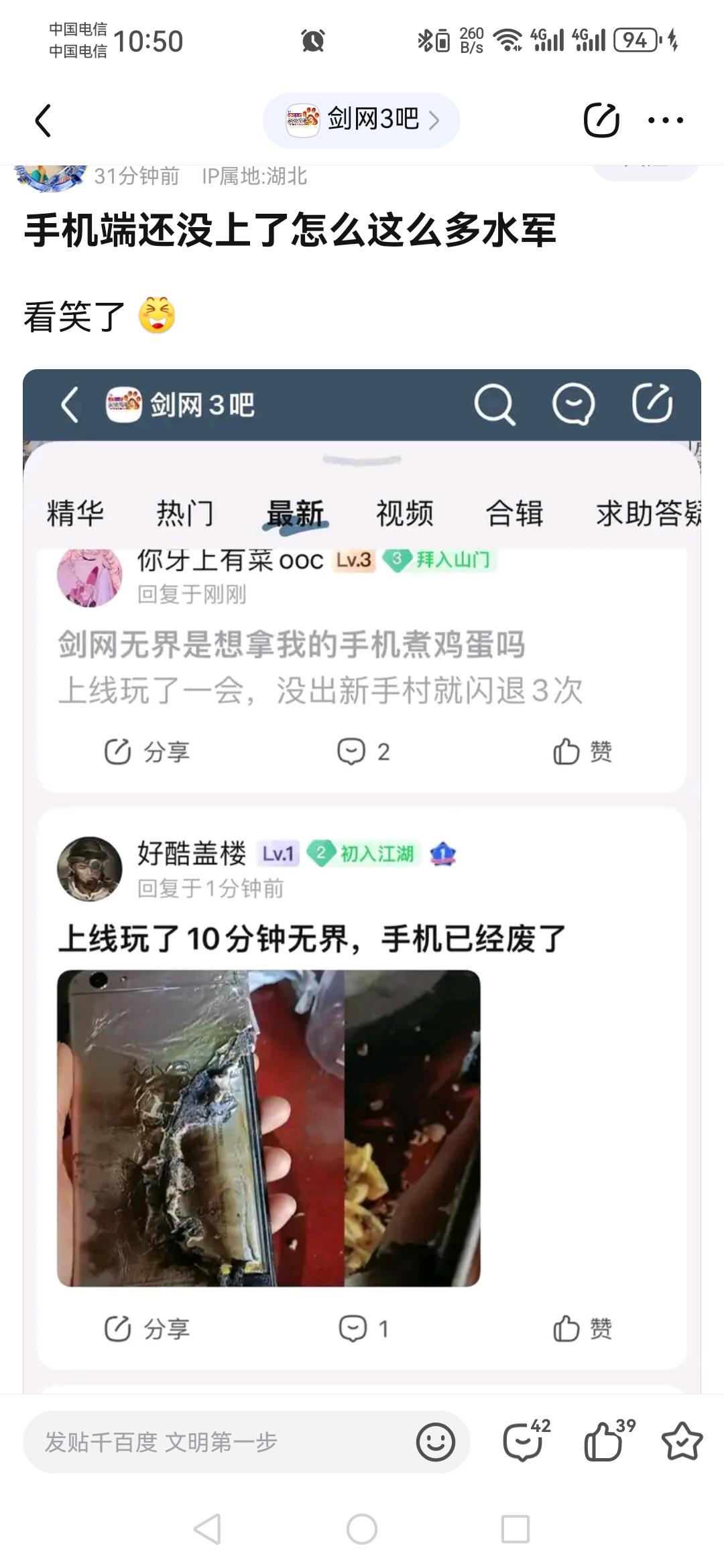Tap the share icon in top bar

point(601,120)
